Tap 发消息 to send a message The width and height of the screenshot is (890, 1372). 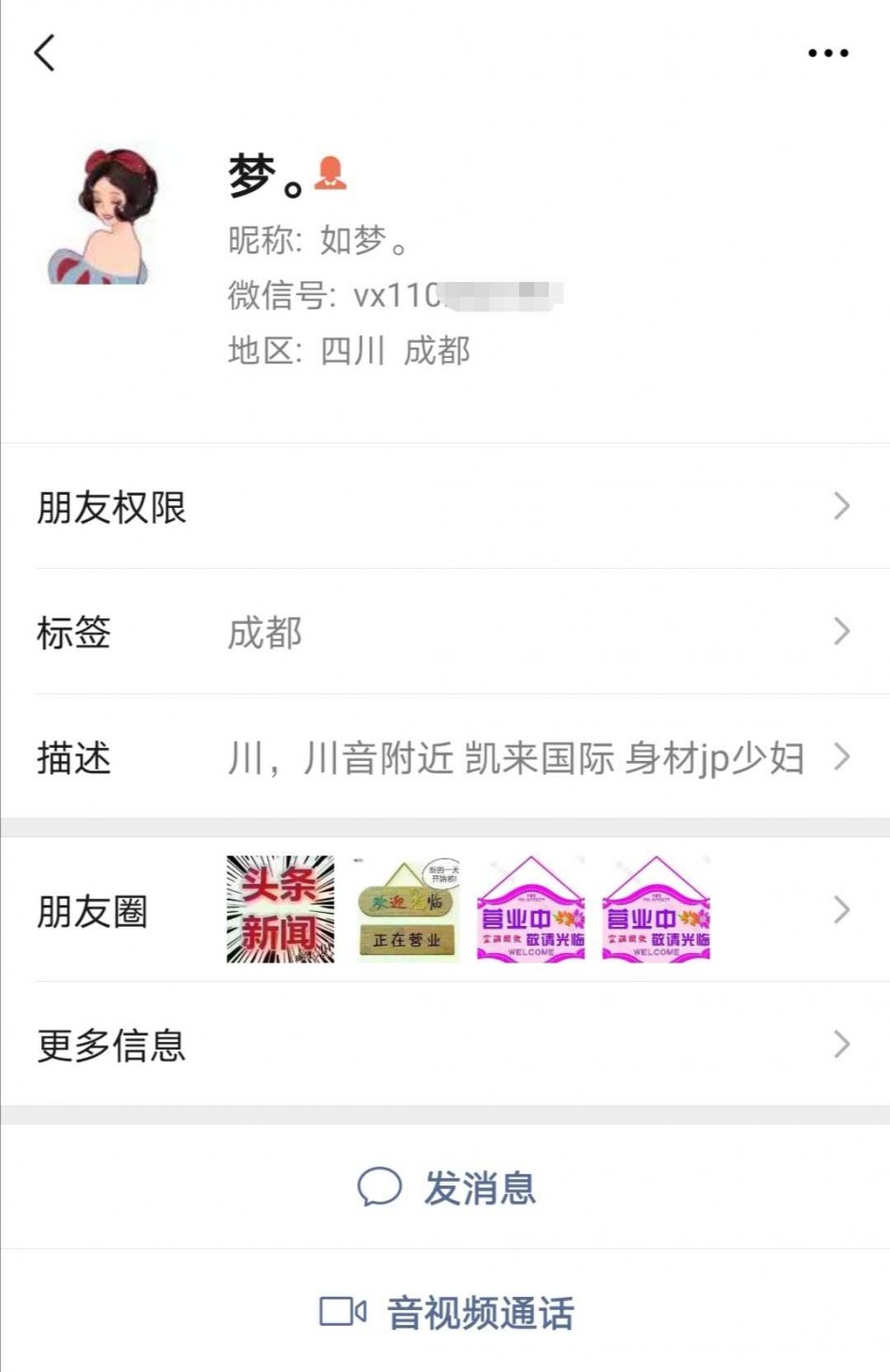(447, 1187)
